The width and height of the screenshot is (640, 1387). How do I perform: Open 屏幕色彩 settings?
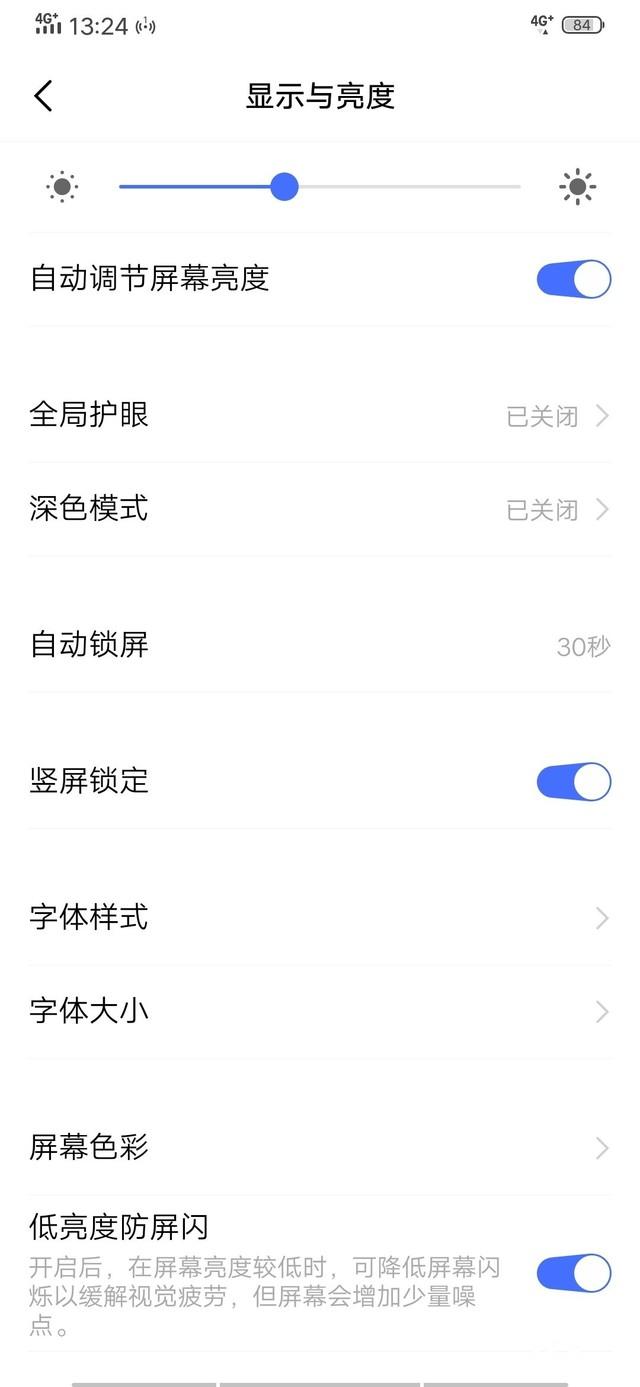320,1147
